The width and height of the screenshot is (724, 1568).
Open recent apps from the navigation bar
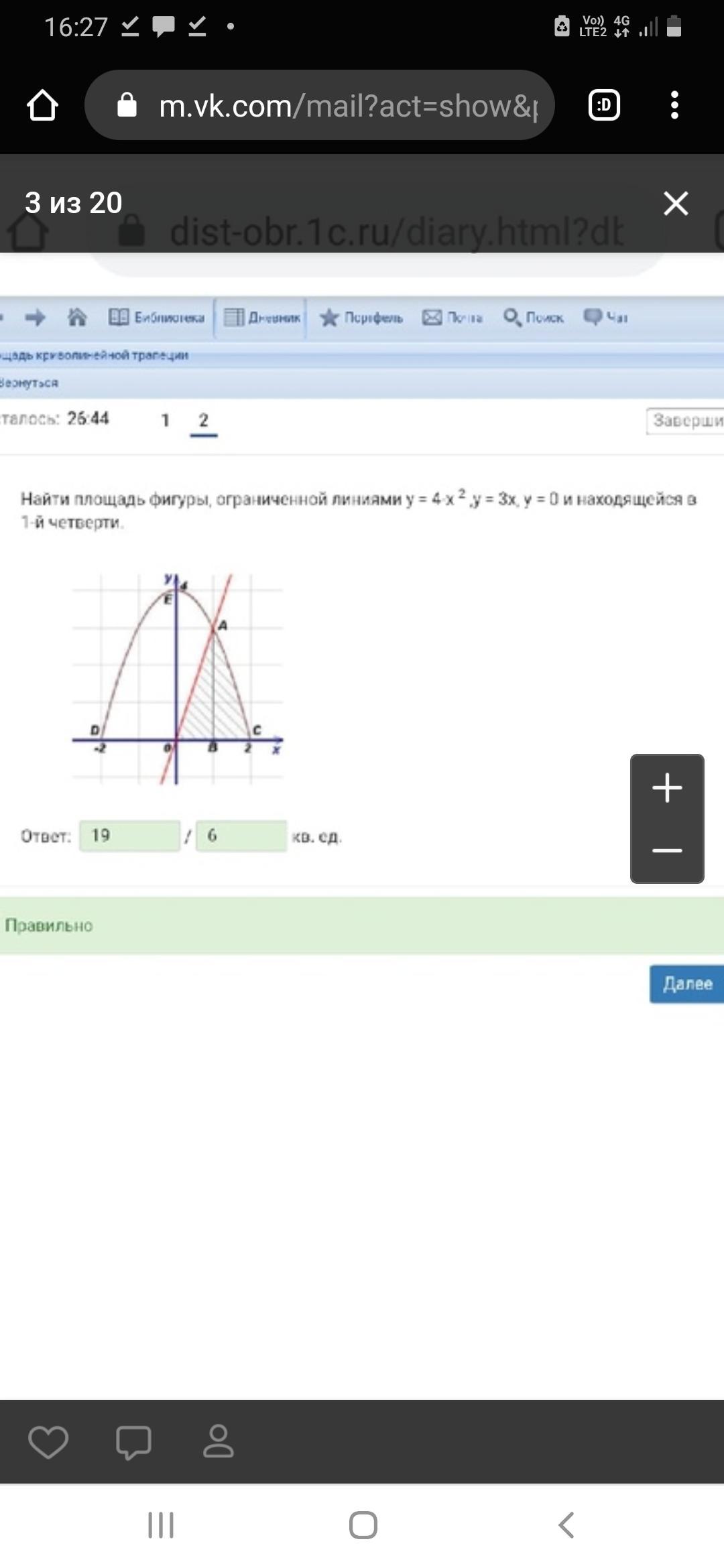pos(161,1525)
